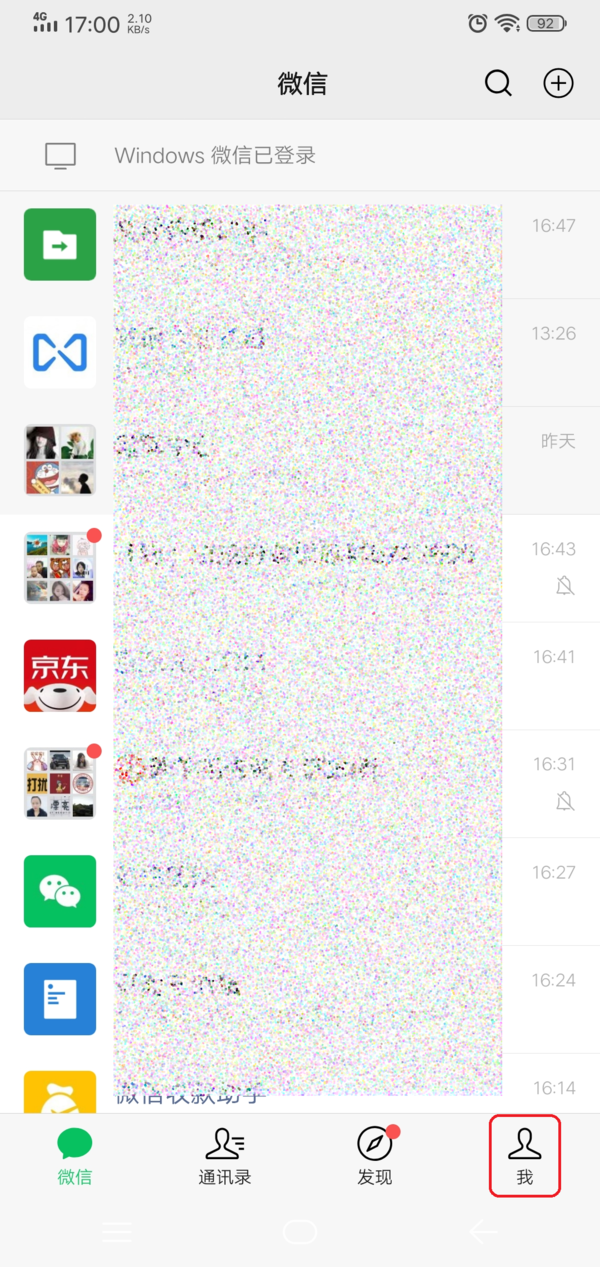The image size is (600, 1267).
Task: Switch to the 发现 tab
Action: click(375, 1156)
